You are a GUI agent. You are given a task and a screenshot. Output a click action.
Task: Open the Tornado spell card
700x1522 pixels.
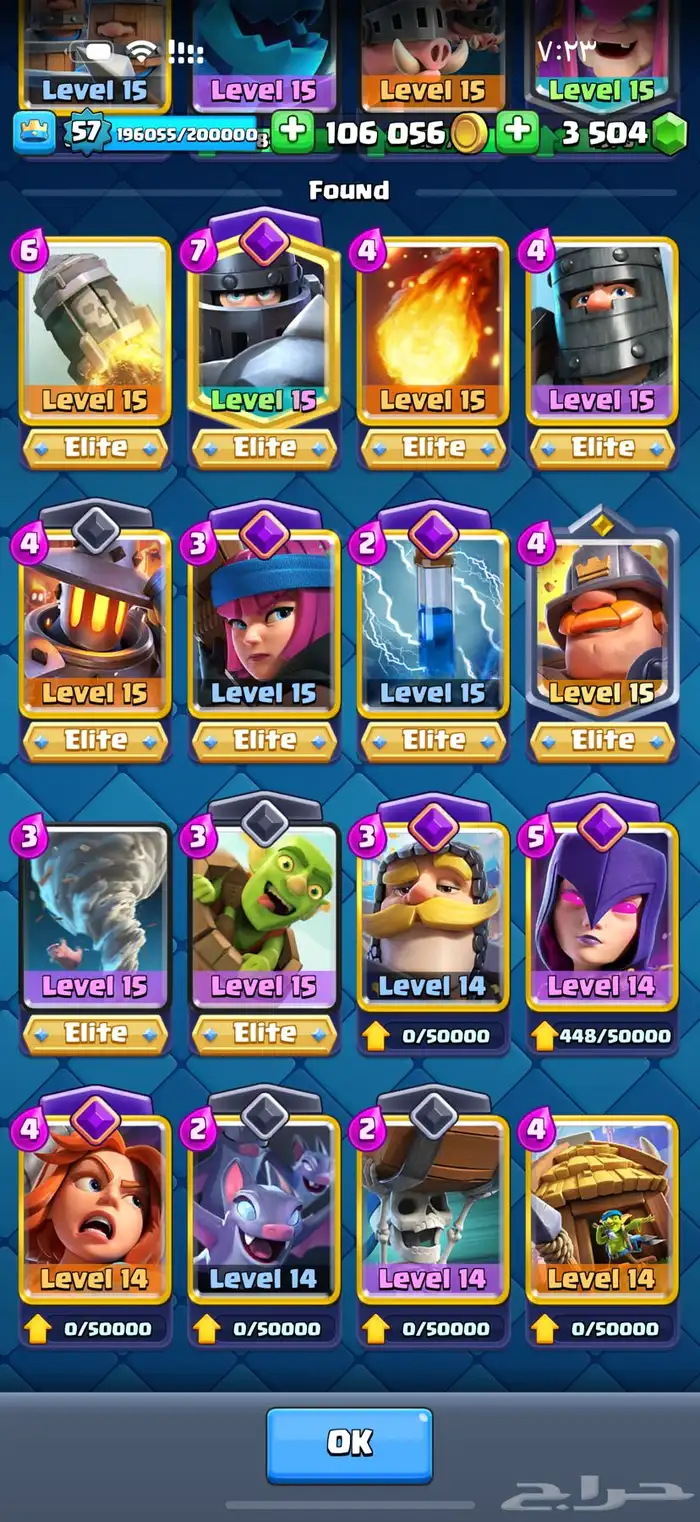[x=95, y=917]
